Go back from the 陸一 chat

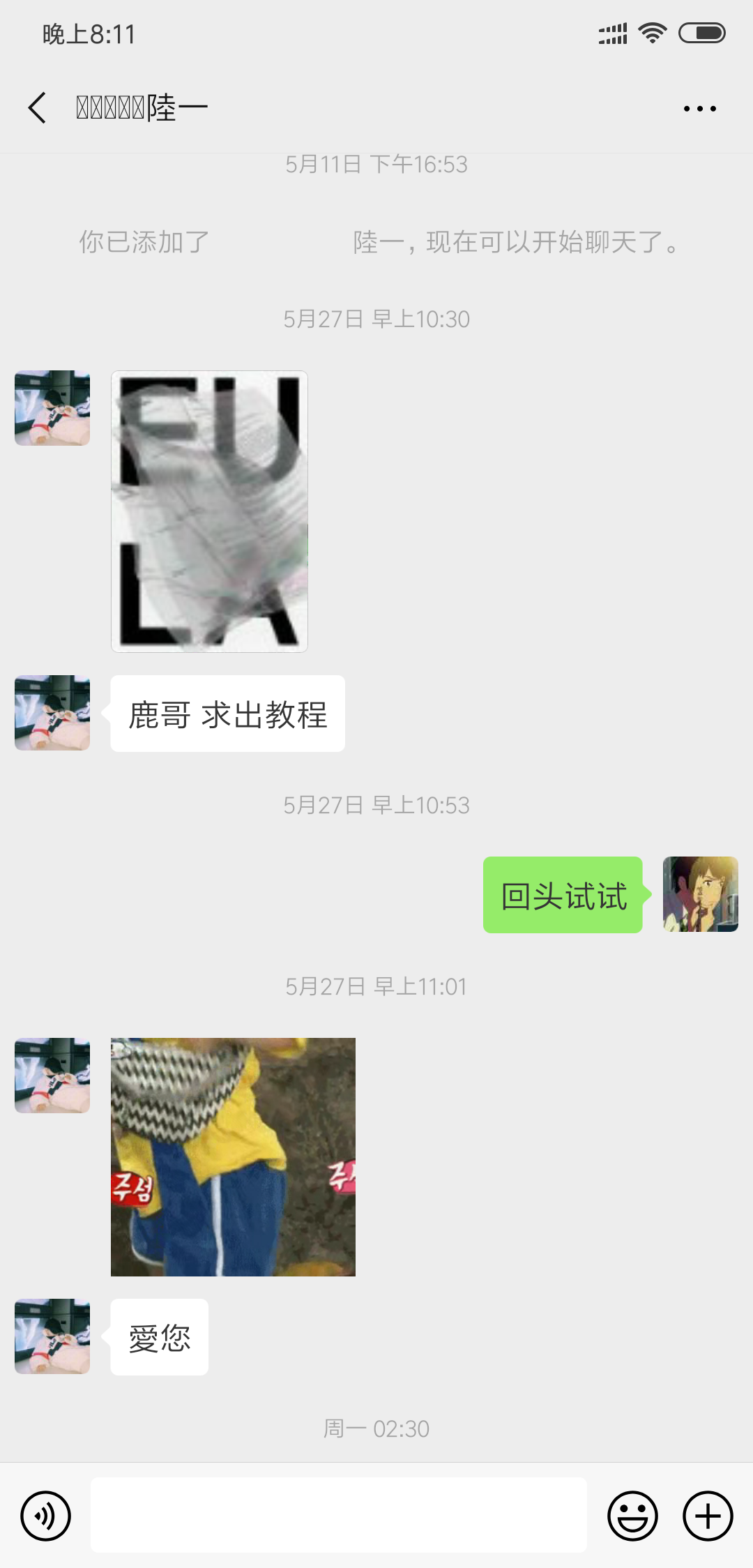point(38,108)
